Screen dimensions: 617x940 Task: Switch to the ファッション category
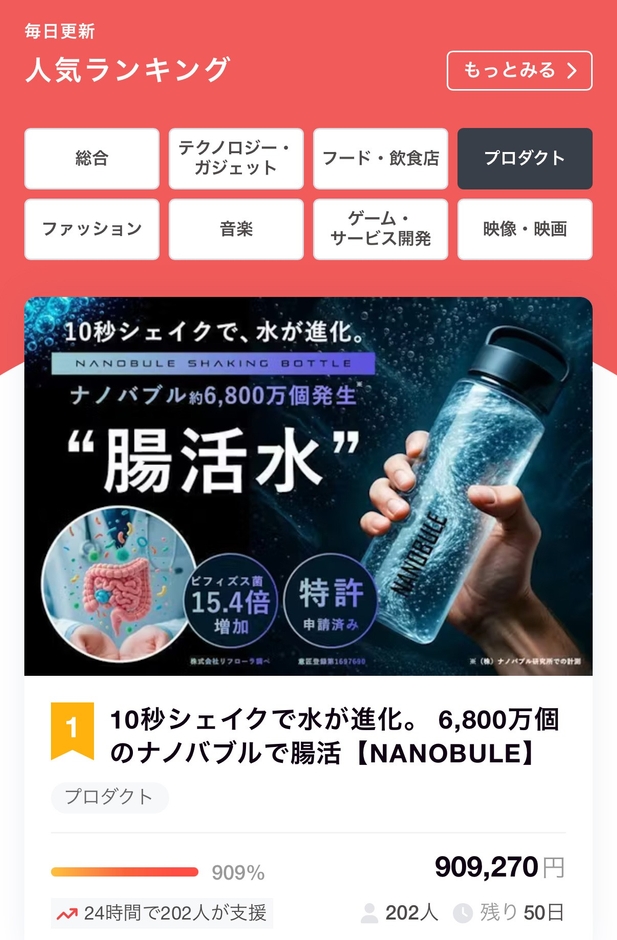91,229
